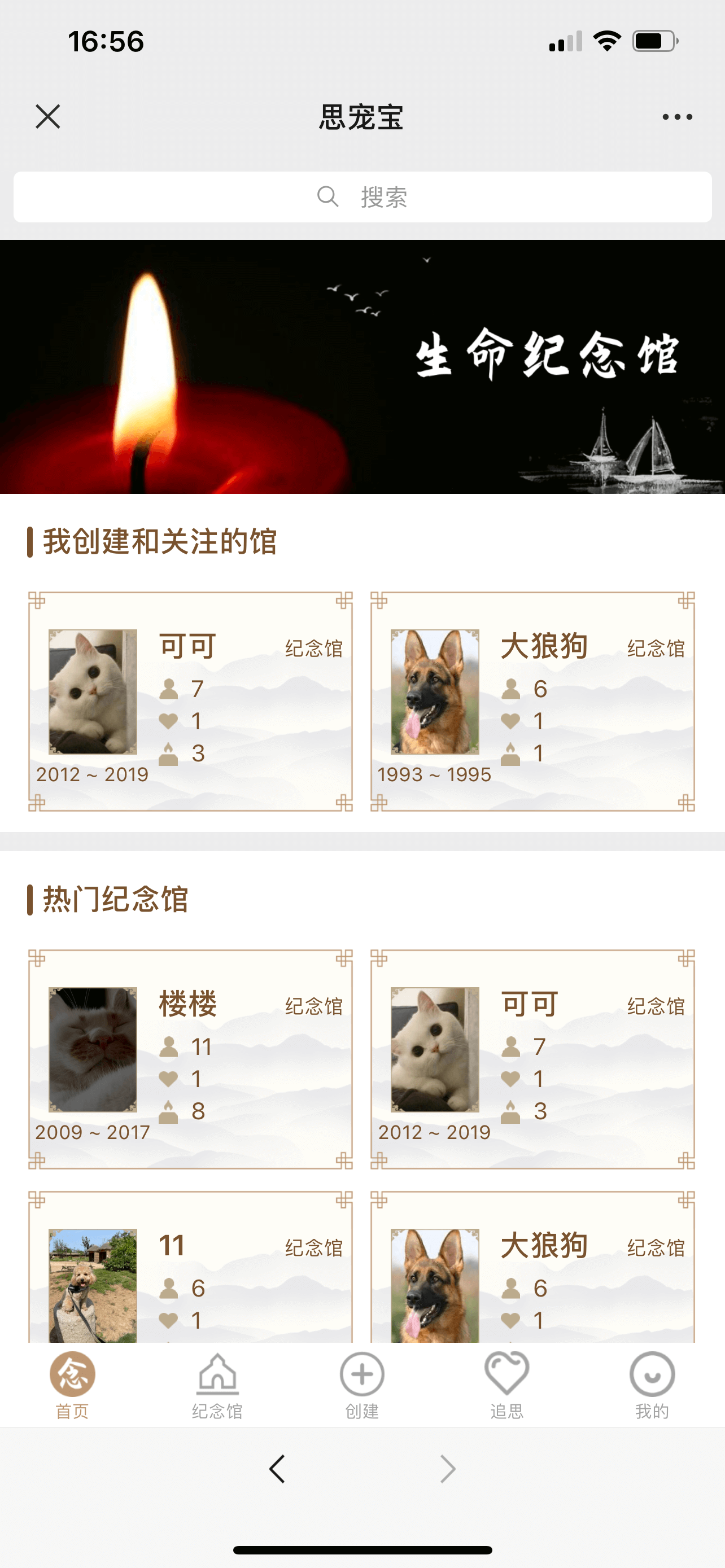This screenshot has width=725, height=1568.
Task: Tap the 搜索 search box
Action: pos(362,196)
